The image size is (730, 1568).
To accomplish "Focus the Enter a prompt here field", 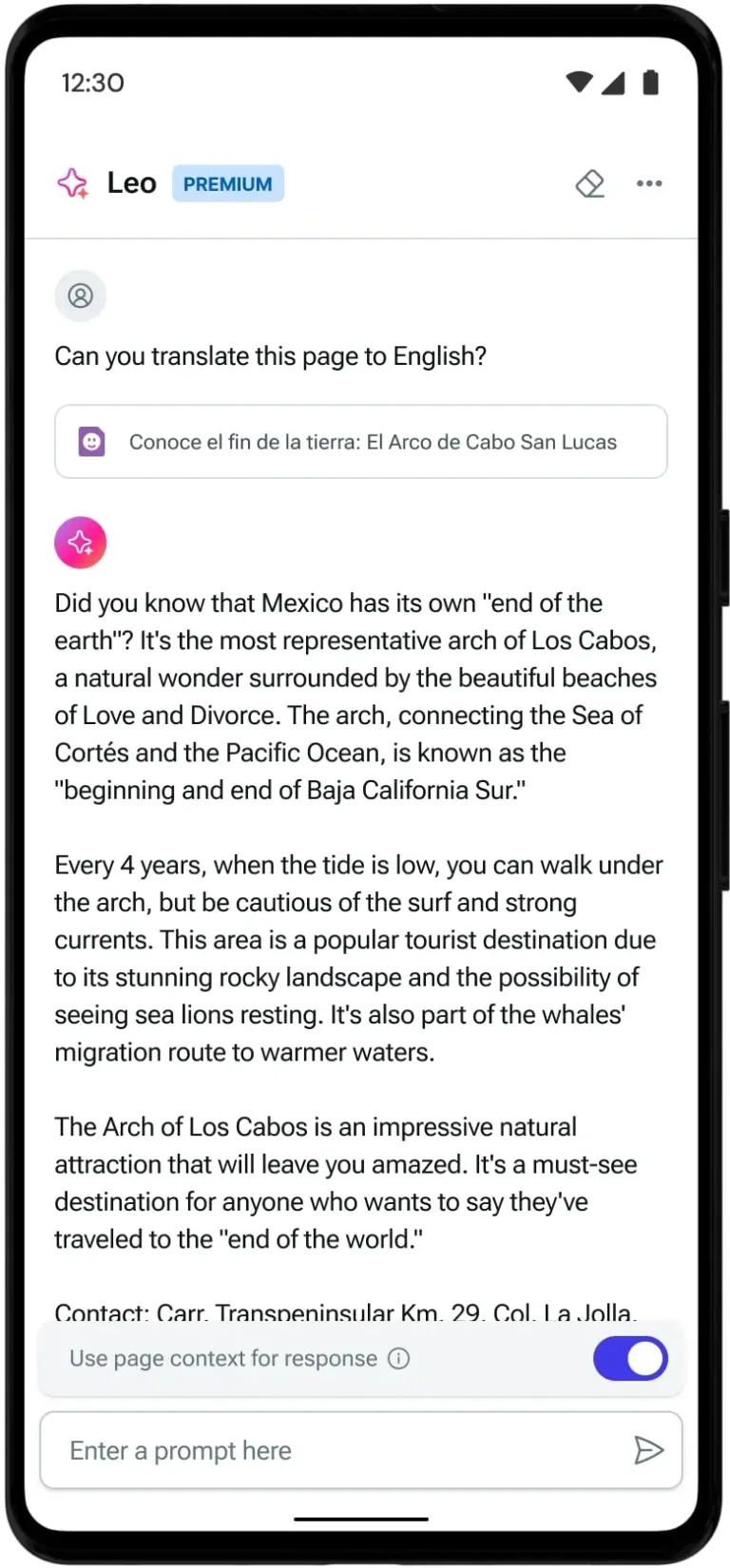I will [x=333, y=1450].
